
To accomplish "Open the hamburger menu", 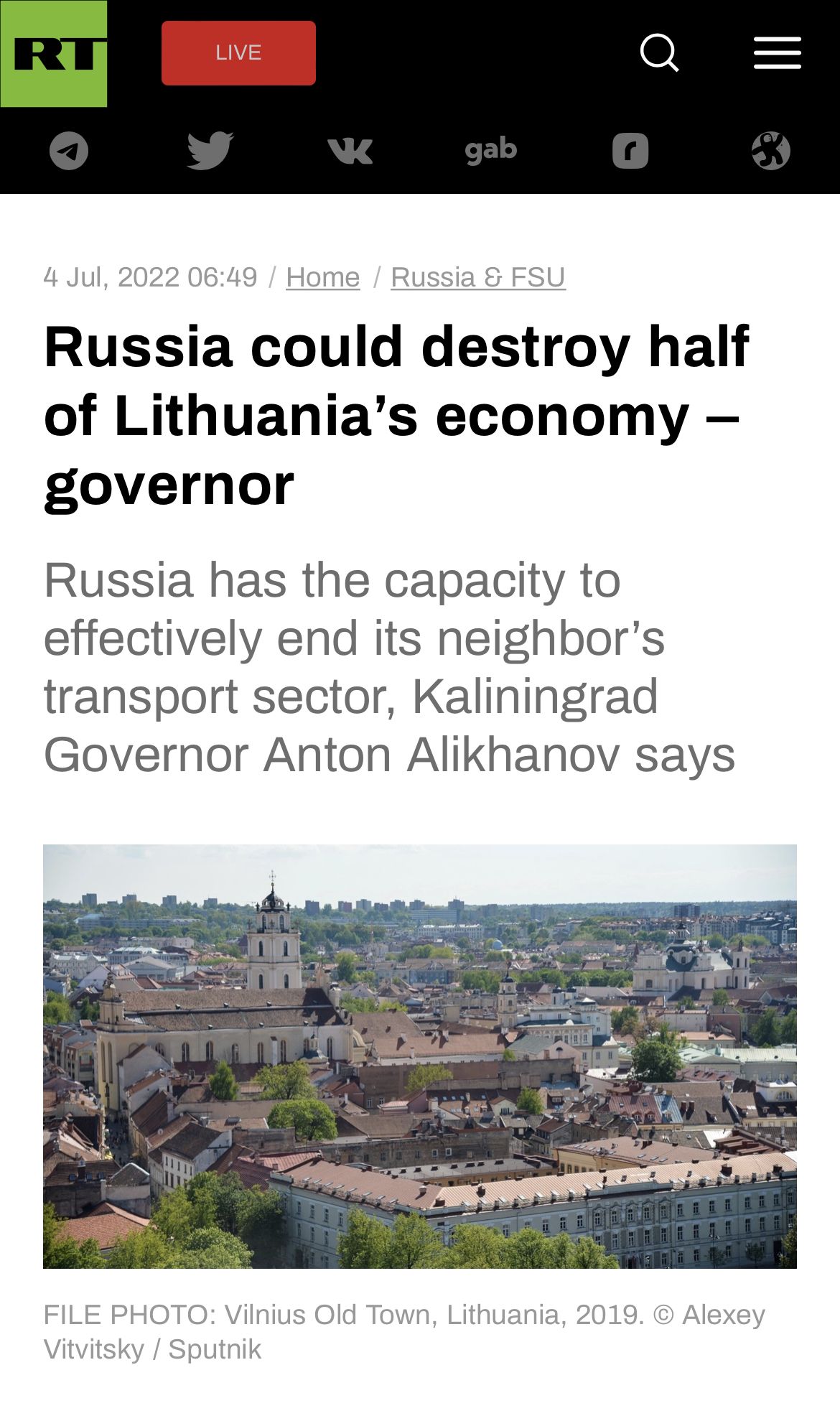I will (778, 53).
